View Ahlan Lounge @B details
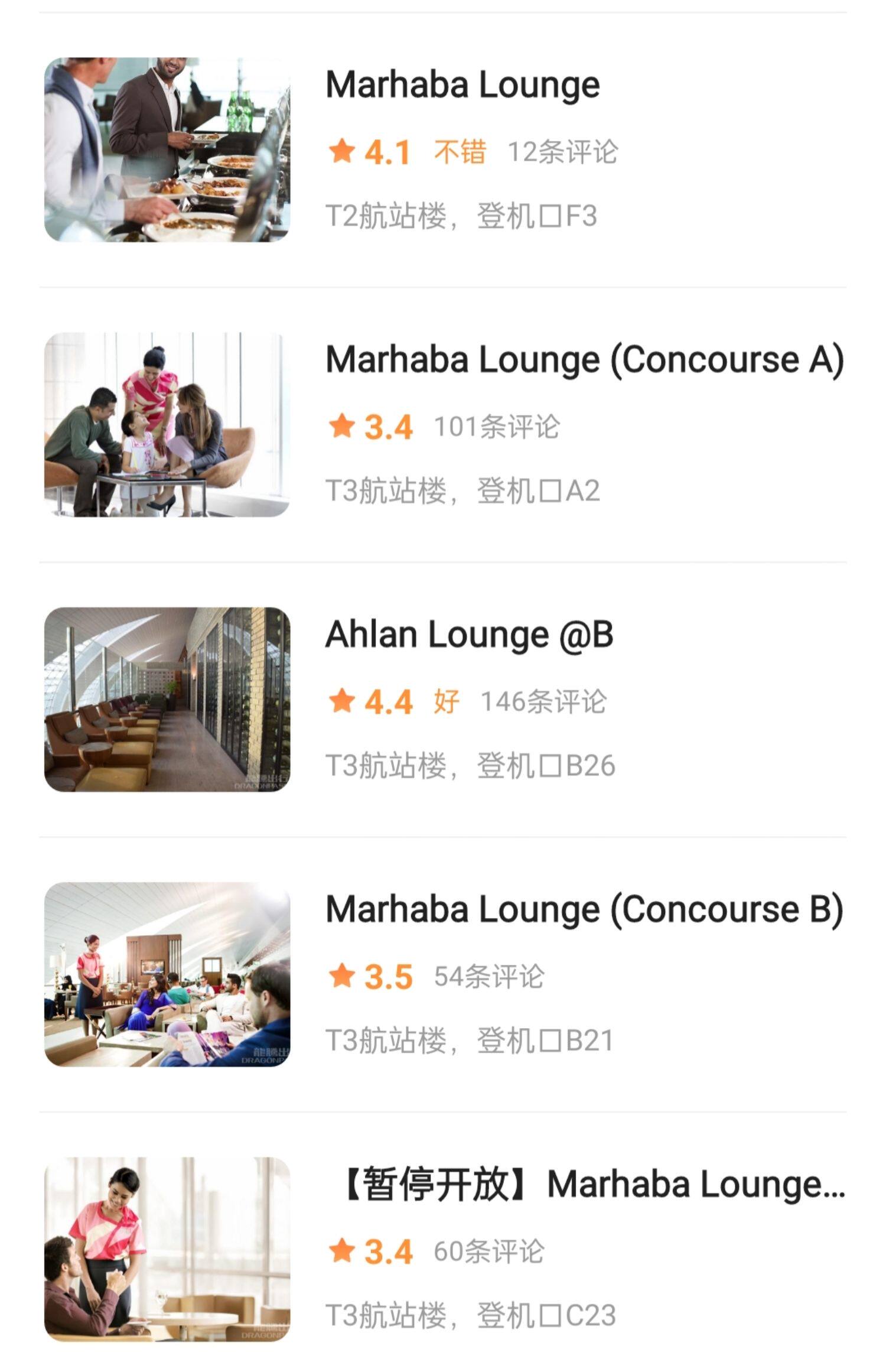Image resolution: width=886 pixels, height=1372 pixels. [469, 635]
